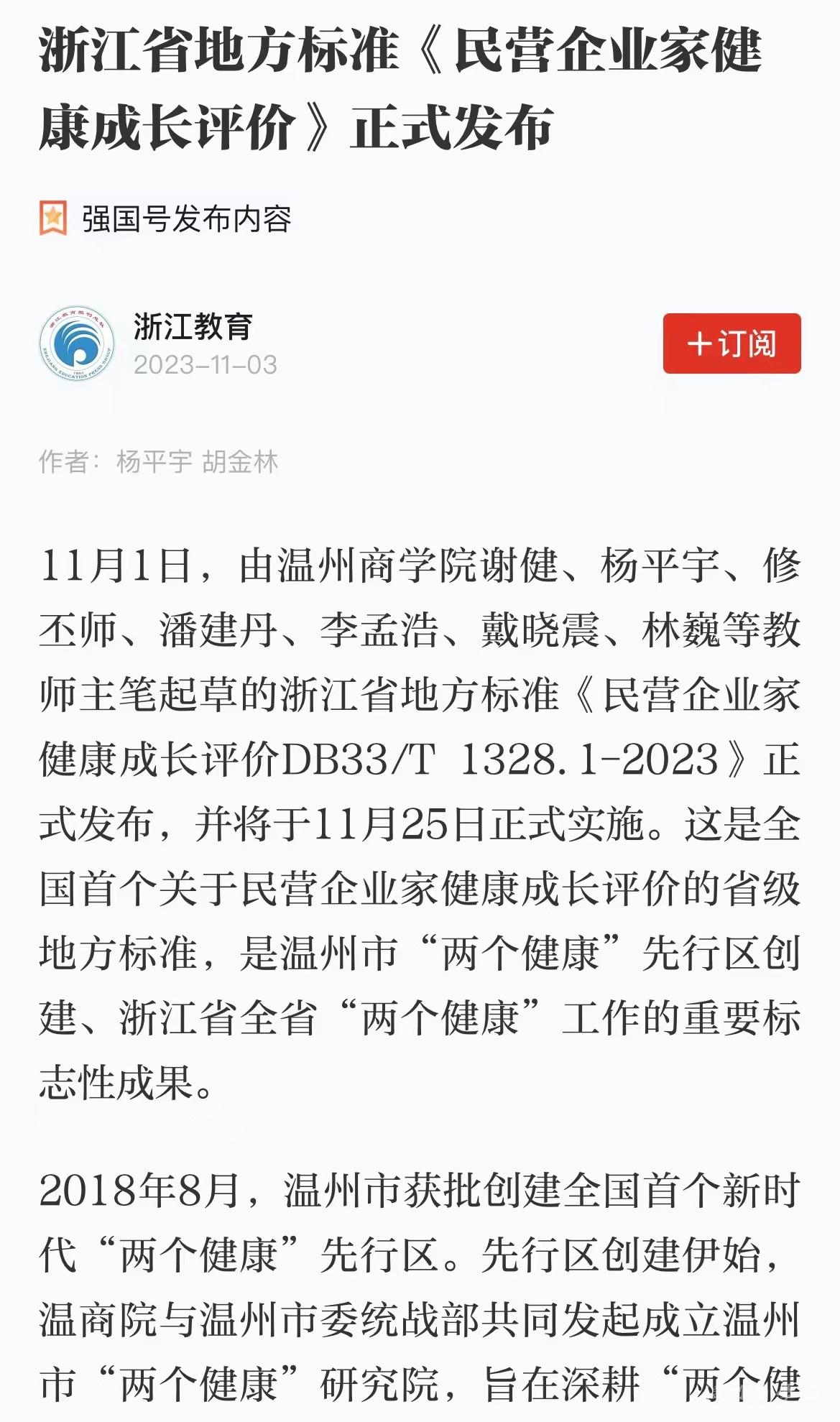840x1422 pixels.
Task: Subscribe to 浙江教育 with 订阅 button
Action: click(731, 343)
